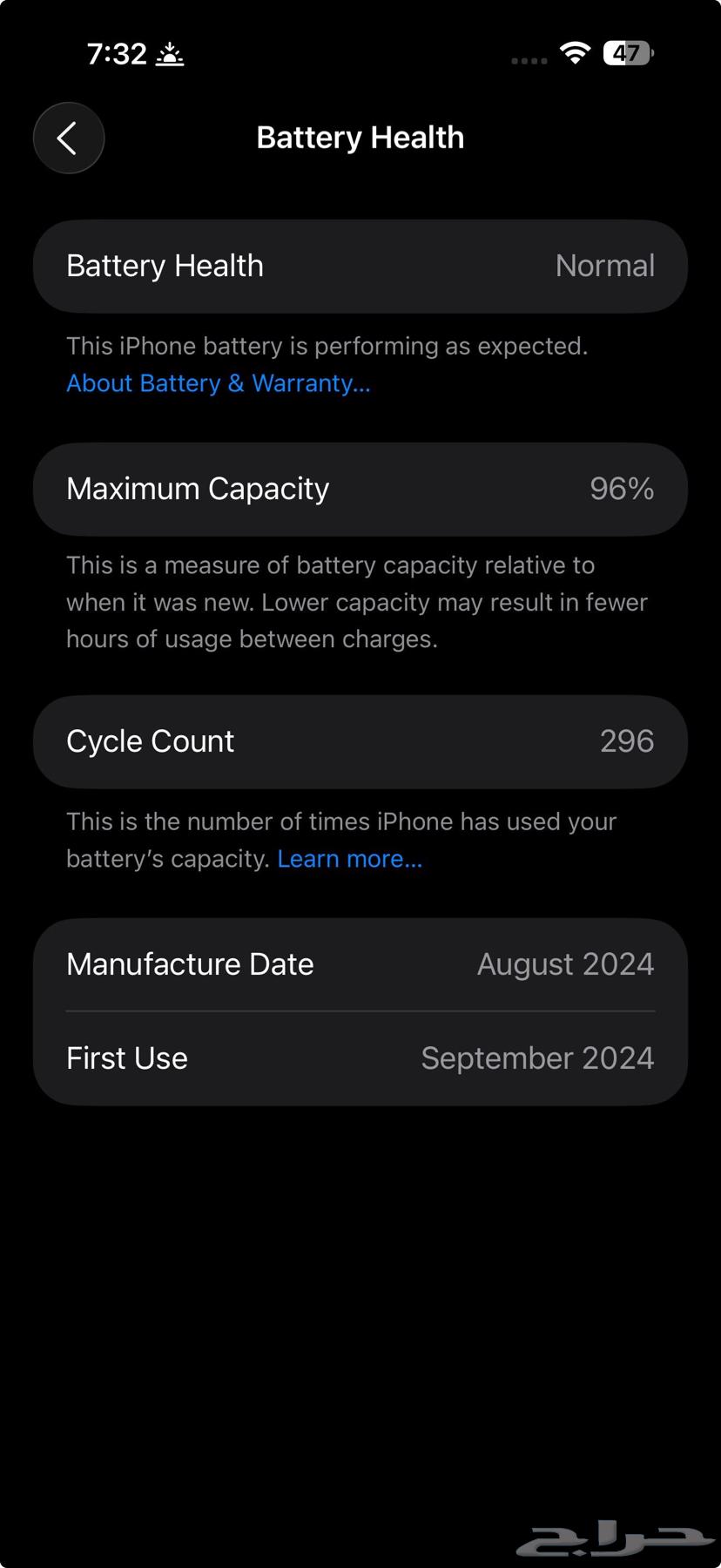The image size is (721, 1568).
Task: Tap August 2024 manufacture value
Action: [565, 963]
